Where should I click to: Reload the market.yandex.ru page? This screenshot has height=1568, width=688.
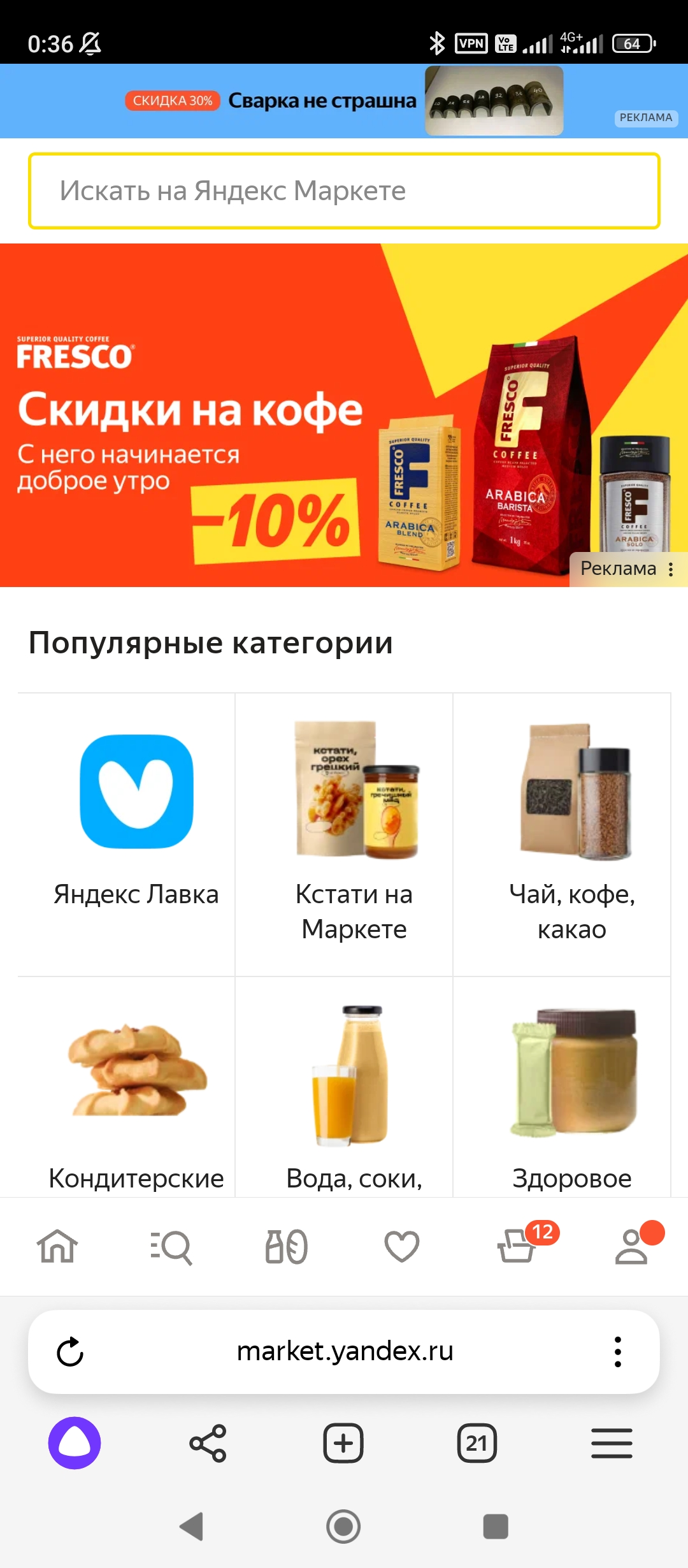[70, 1351]
